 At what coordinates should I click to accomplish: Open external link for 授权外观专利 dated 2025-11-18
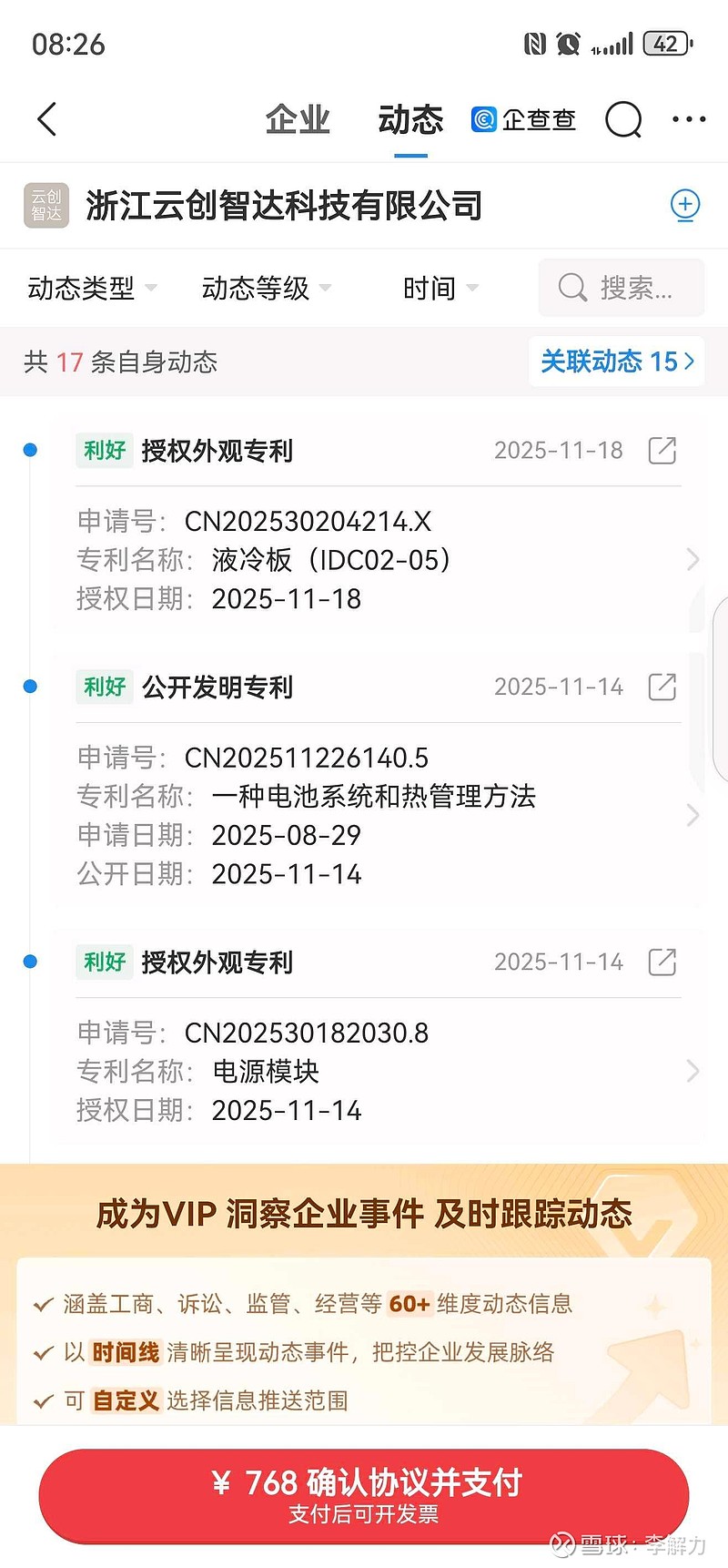(662, 449)
